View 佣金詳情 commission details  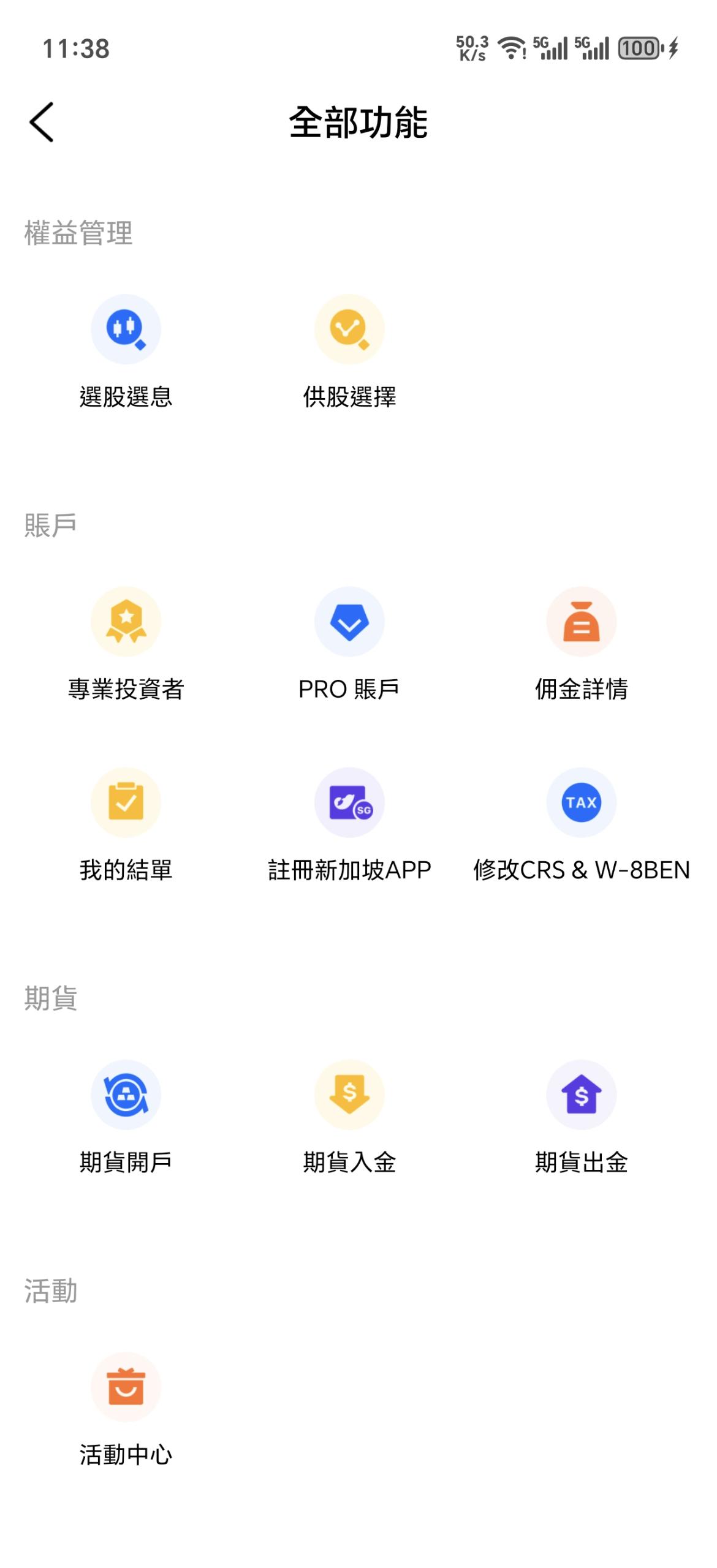pos(581,622)
